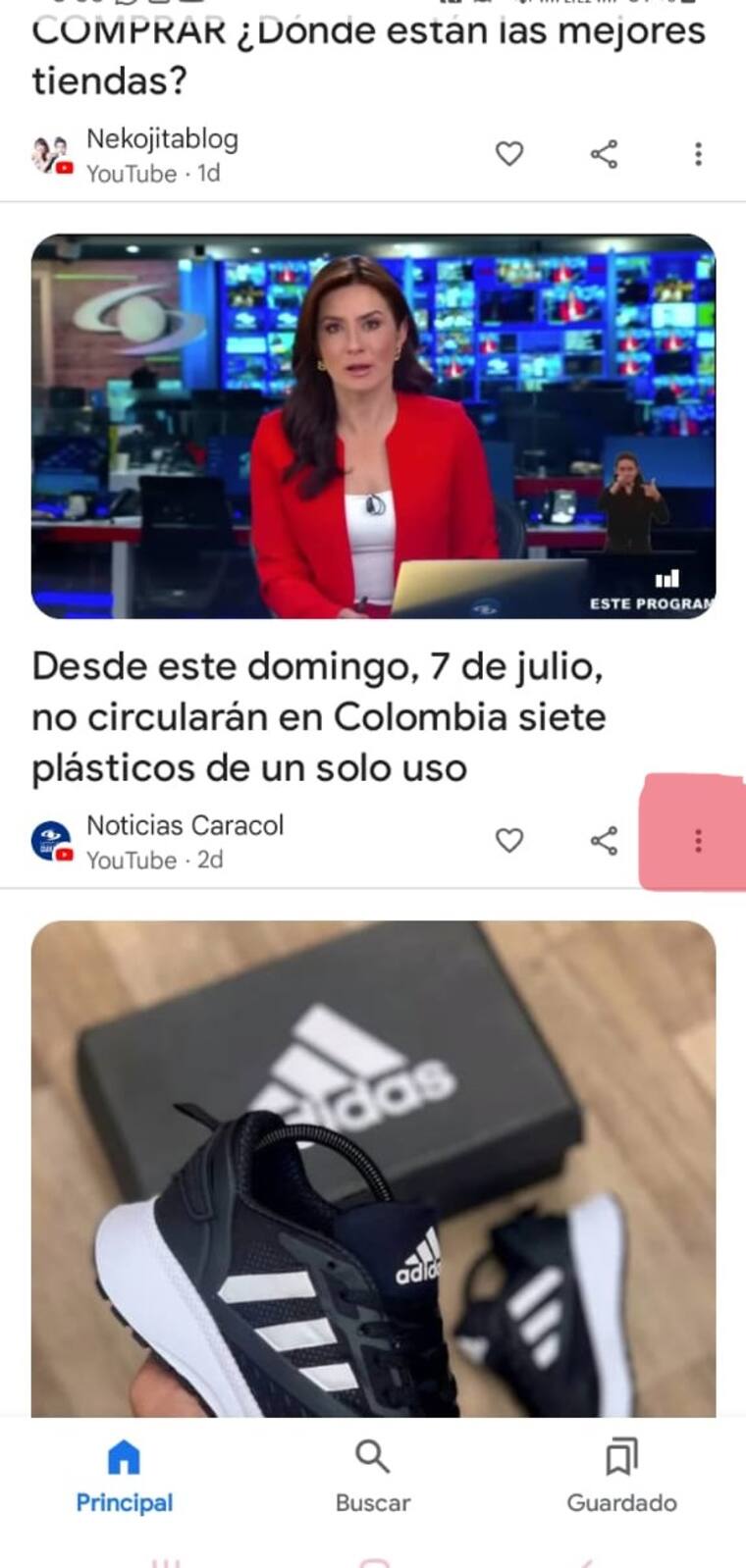The height and width of the screenshot is (1568, 746).
Task: Open overflow menu for Noticias Caracol article
Action: (698, 841)
